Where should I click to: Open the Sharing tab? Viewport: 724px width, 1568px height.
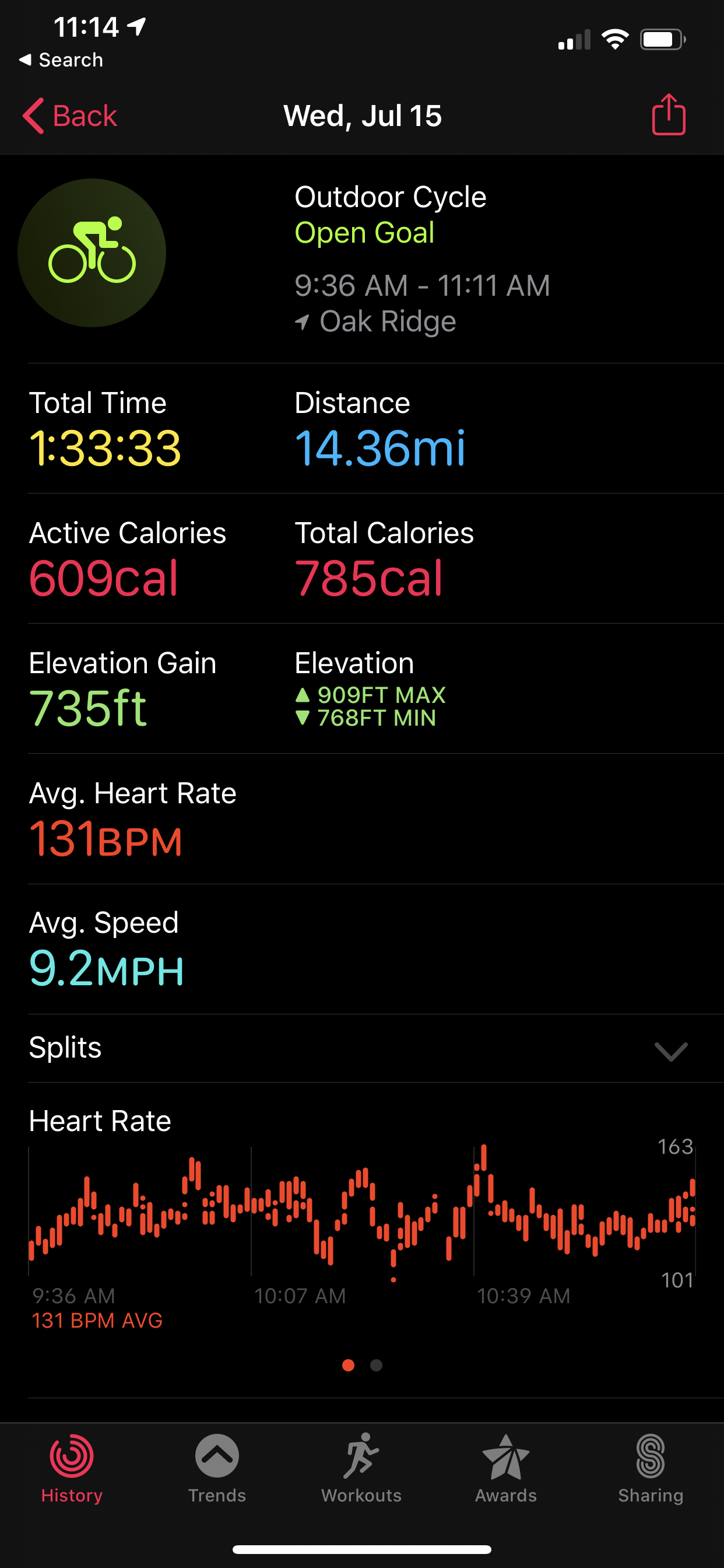pyautogui.click(x=650, y=1468)
